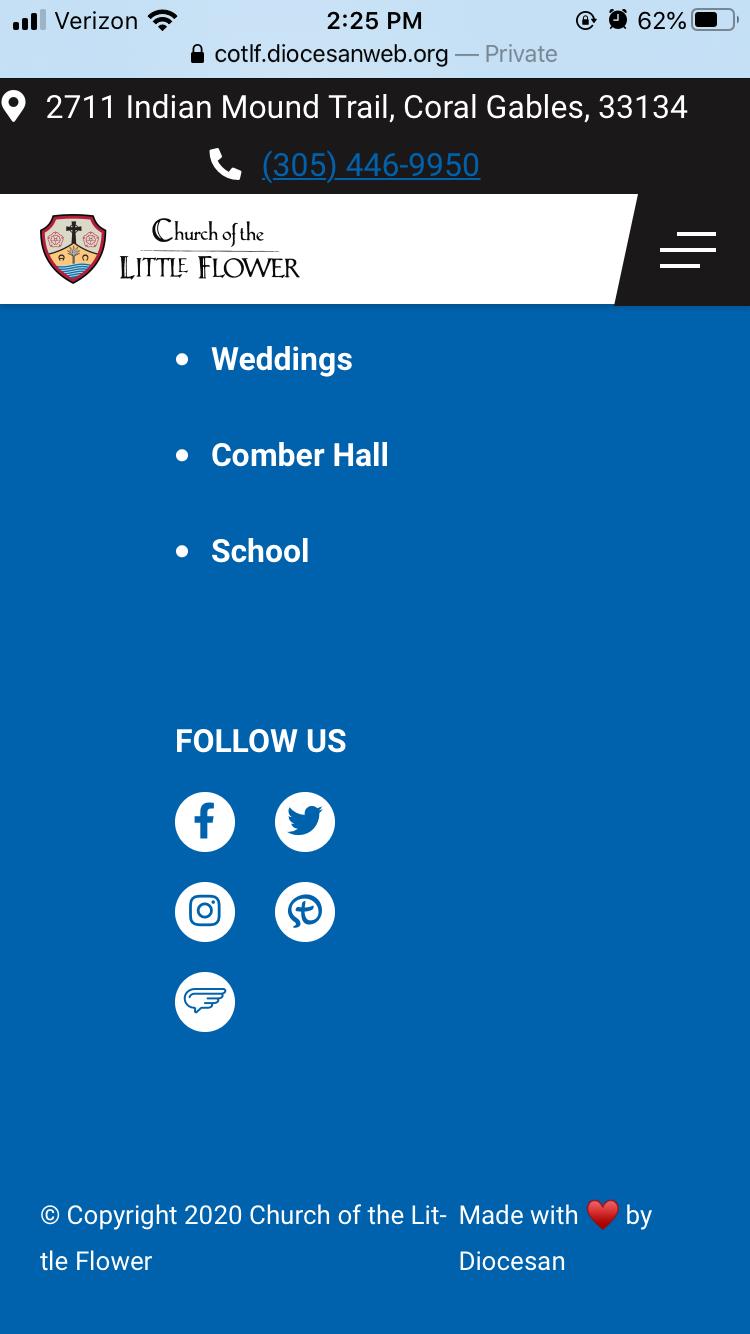The image size is (750, 1334).
Task: Visit the church's Facebook page
Action: point(205,822)
